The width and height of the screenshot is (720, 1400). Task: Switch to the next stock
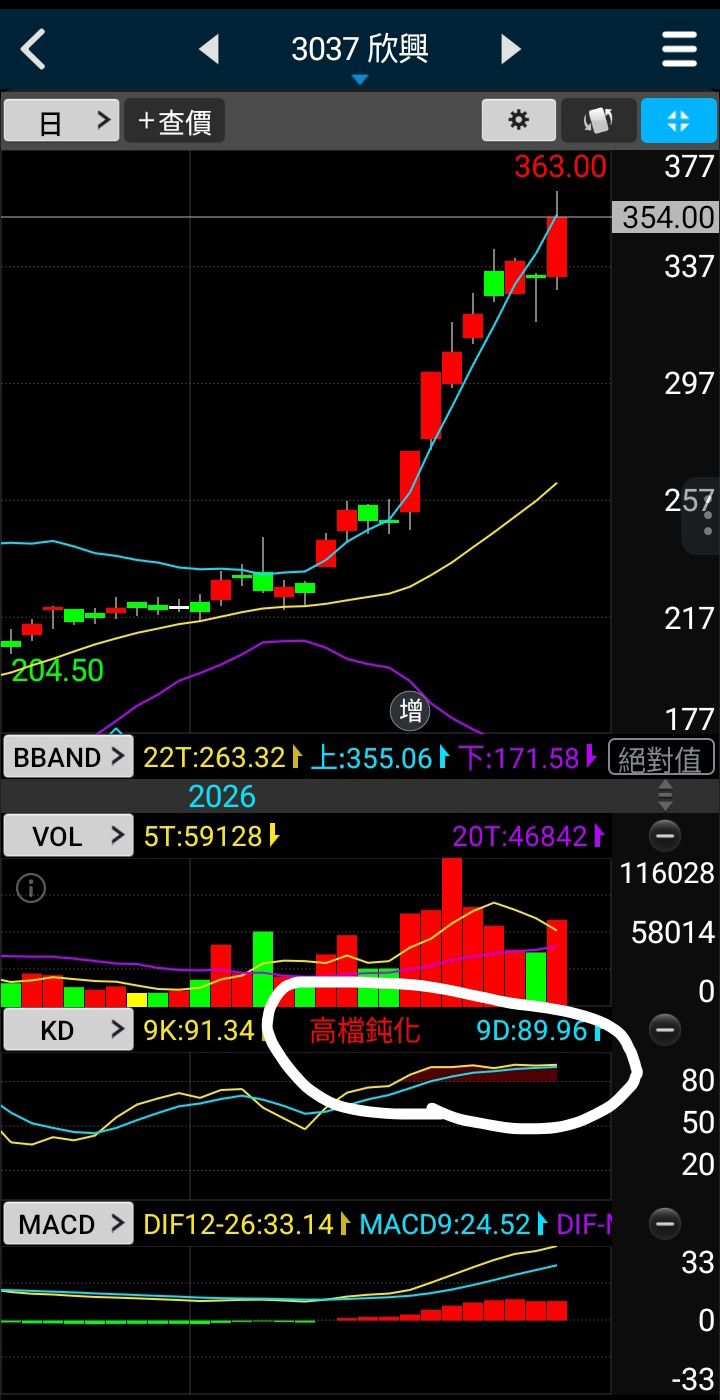pyautogui.click(x=511, y=49)
